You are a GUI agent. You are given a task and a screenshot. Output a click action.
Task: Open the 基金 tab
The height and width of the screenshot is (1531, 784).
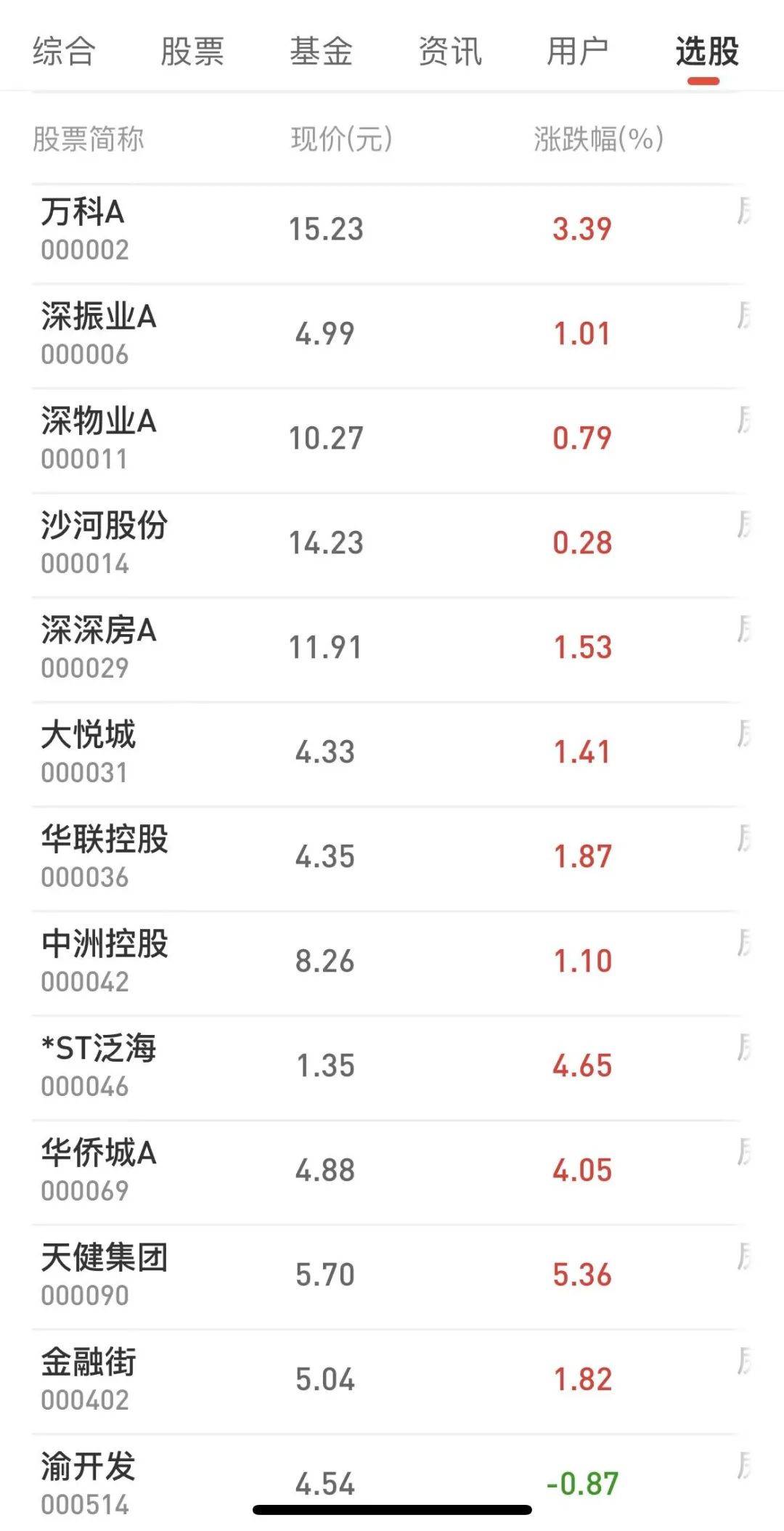(321, 52)
